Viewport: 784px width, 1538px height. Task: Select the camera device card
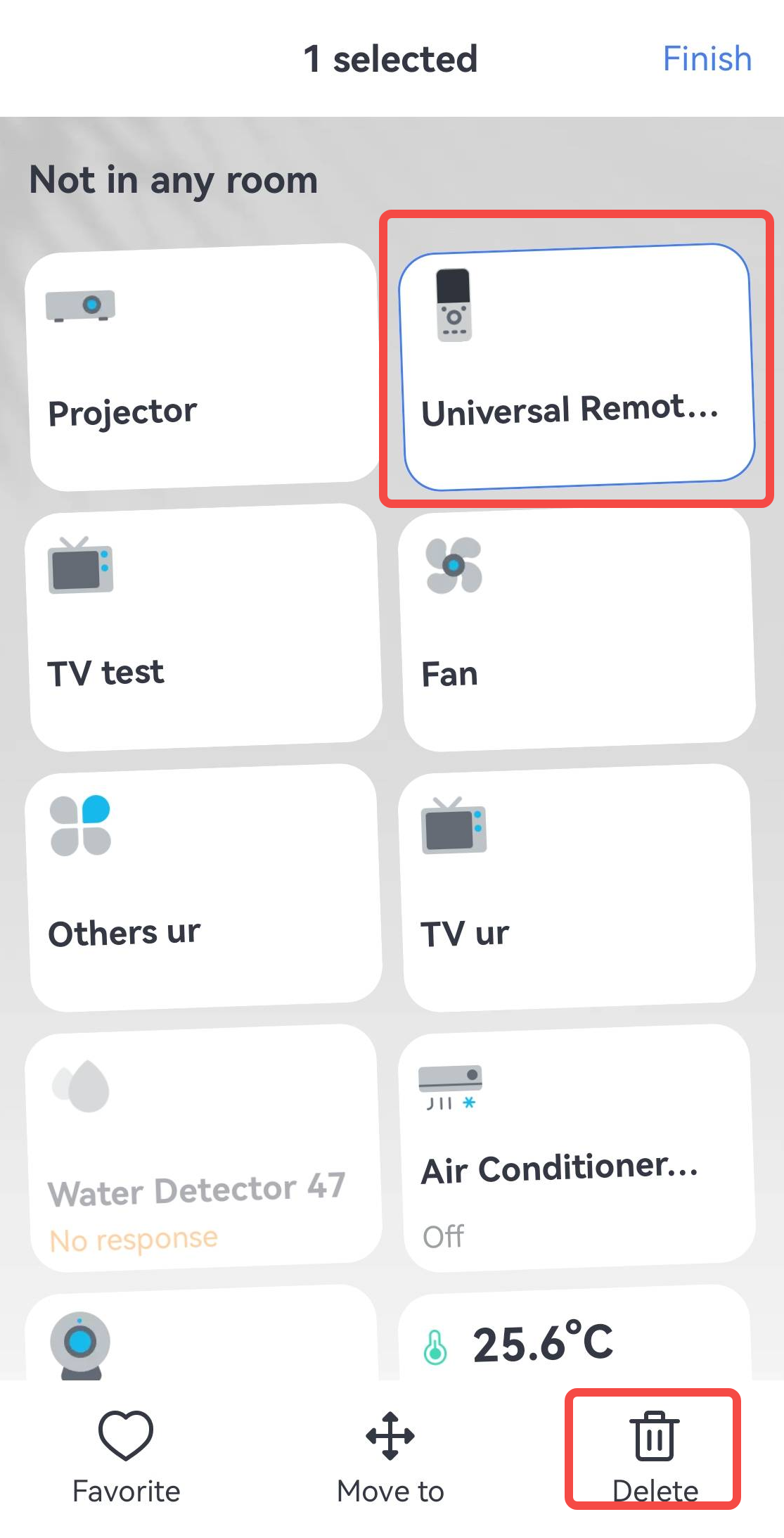coord(202,1337)
